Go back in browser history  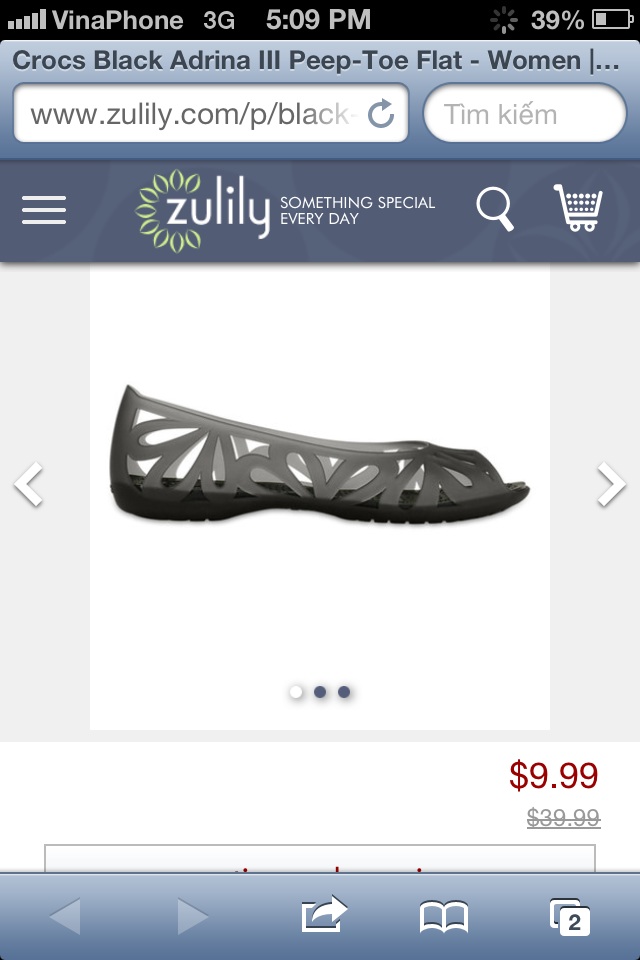point(64,915)
